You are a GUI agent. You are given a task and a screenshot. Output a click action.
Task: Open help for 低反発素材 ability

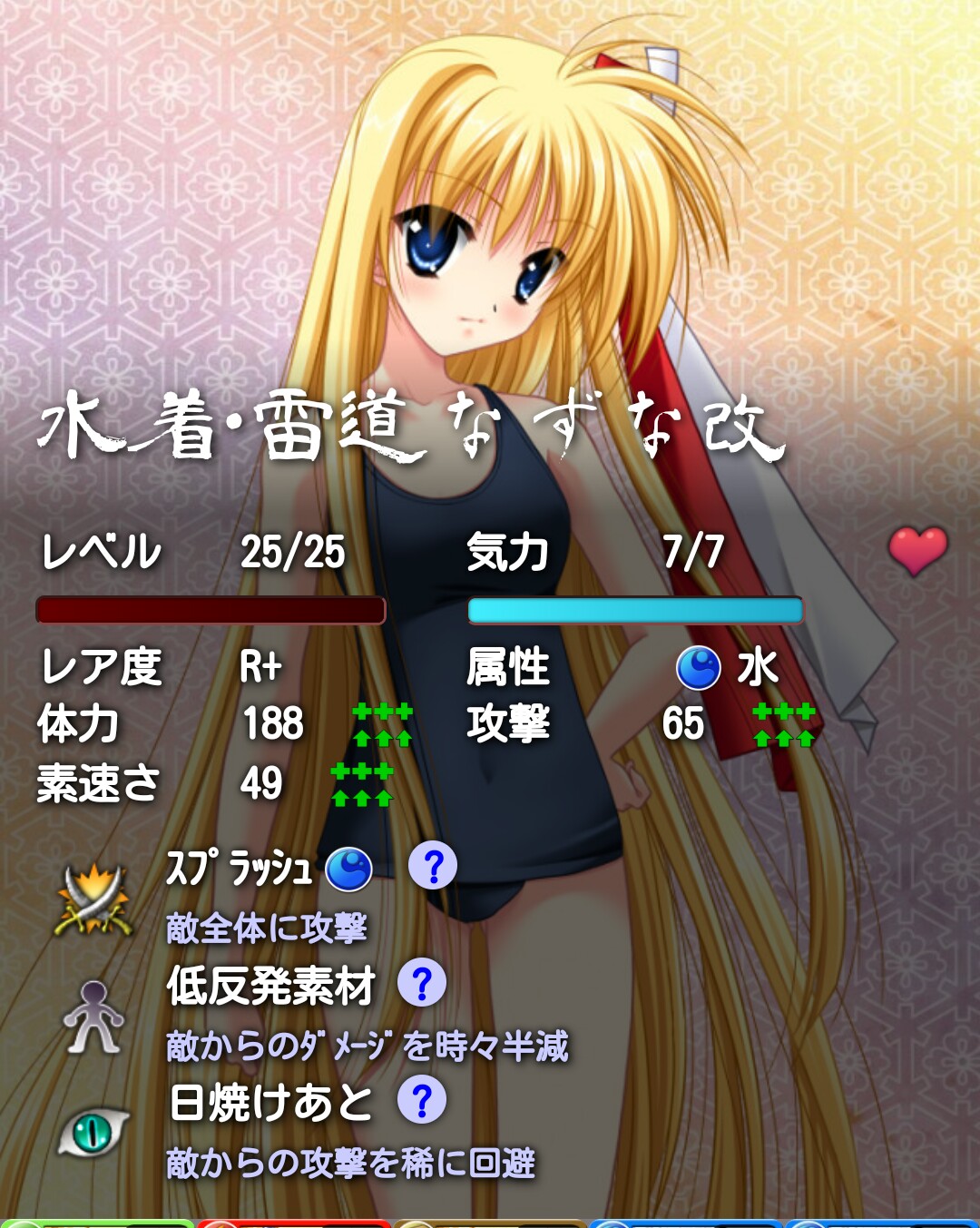click(422, 983)
